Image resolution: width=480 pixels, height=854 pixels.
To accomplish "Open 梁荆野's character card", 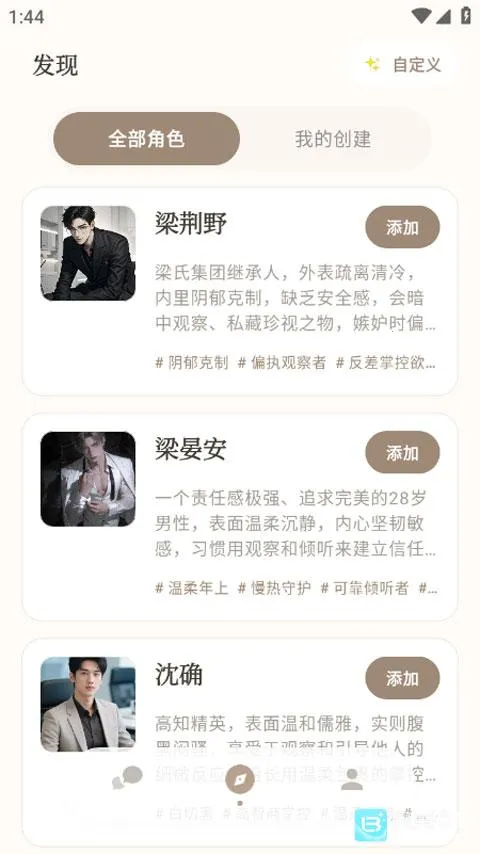I will point(240,291).
